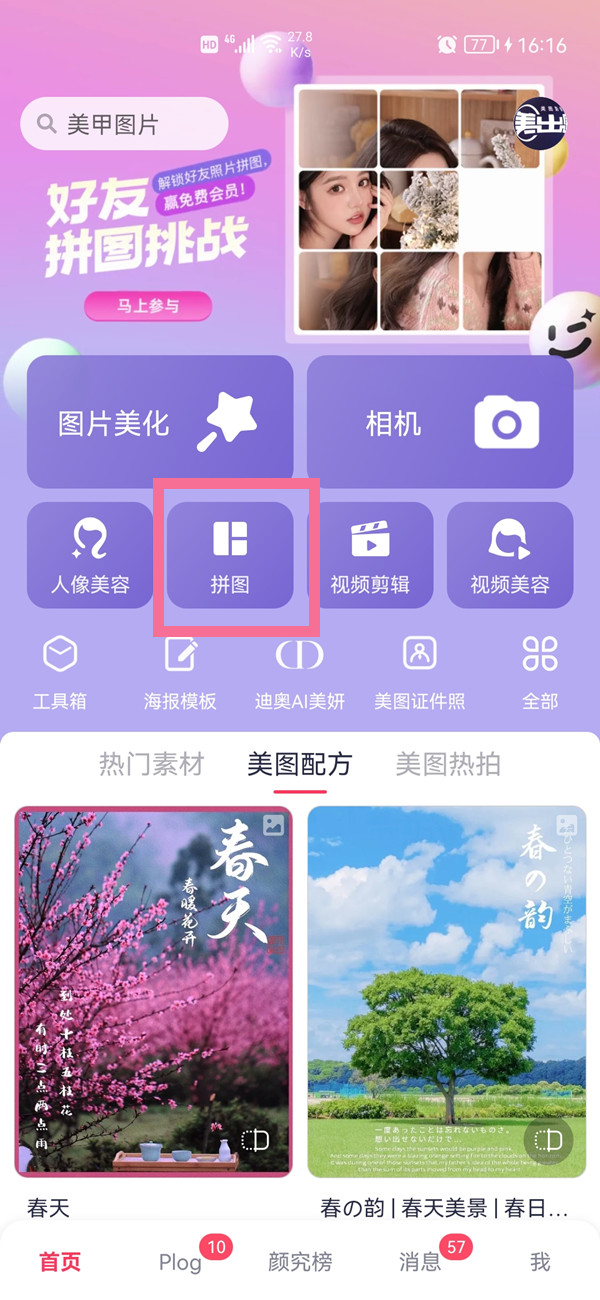Image resolution: width=600 pixels, height=1300 pixels.
Task: Open 图片美化 photo editor
Action: pyautogui.click(x=160, y=422)
